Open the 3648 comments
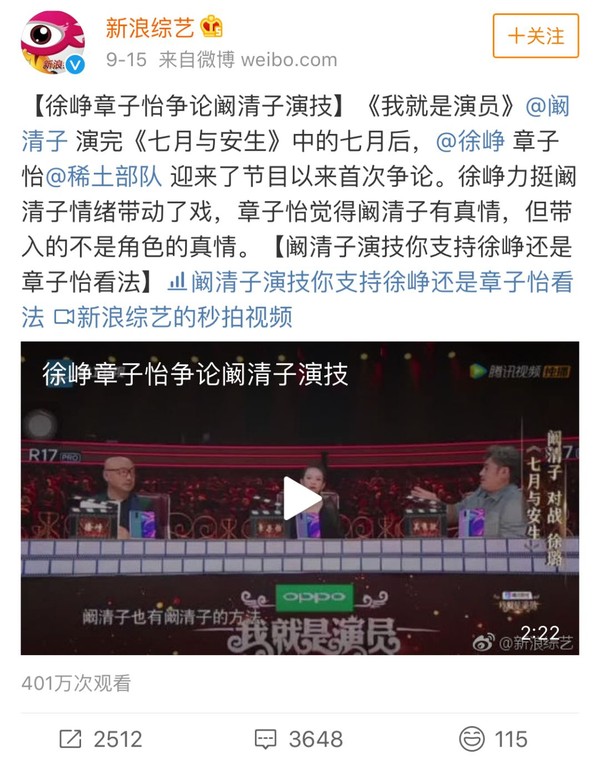The width and height of the screenshot is (600, 764). coord(299,739)
